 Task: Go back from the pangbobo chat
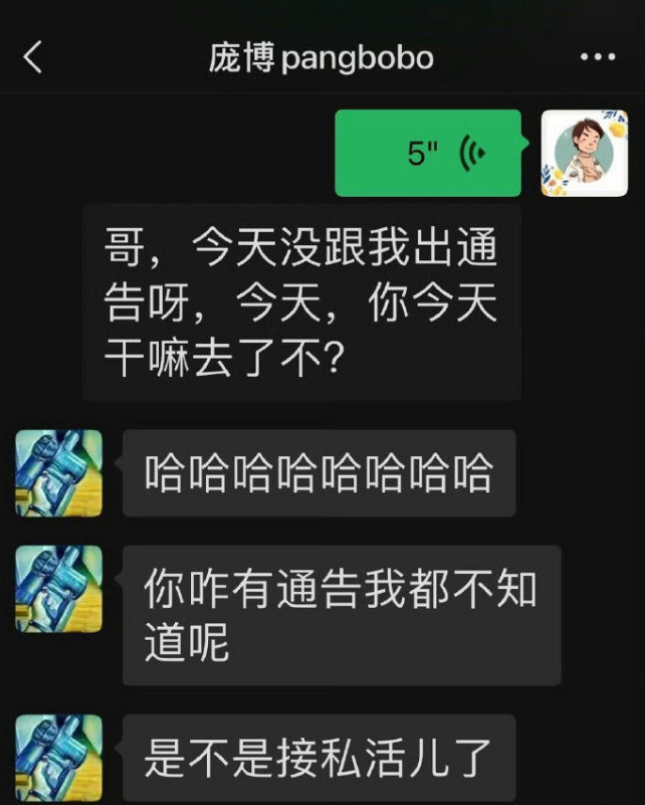[33, 58]
